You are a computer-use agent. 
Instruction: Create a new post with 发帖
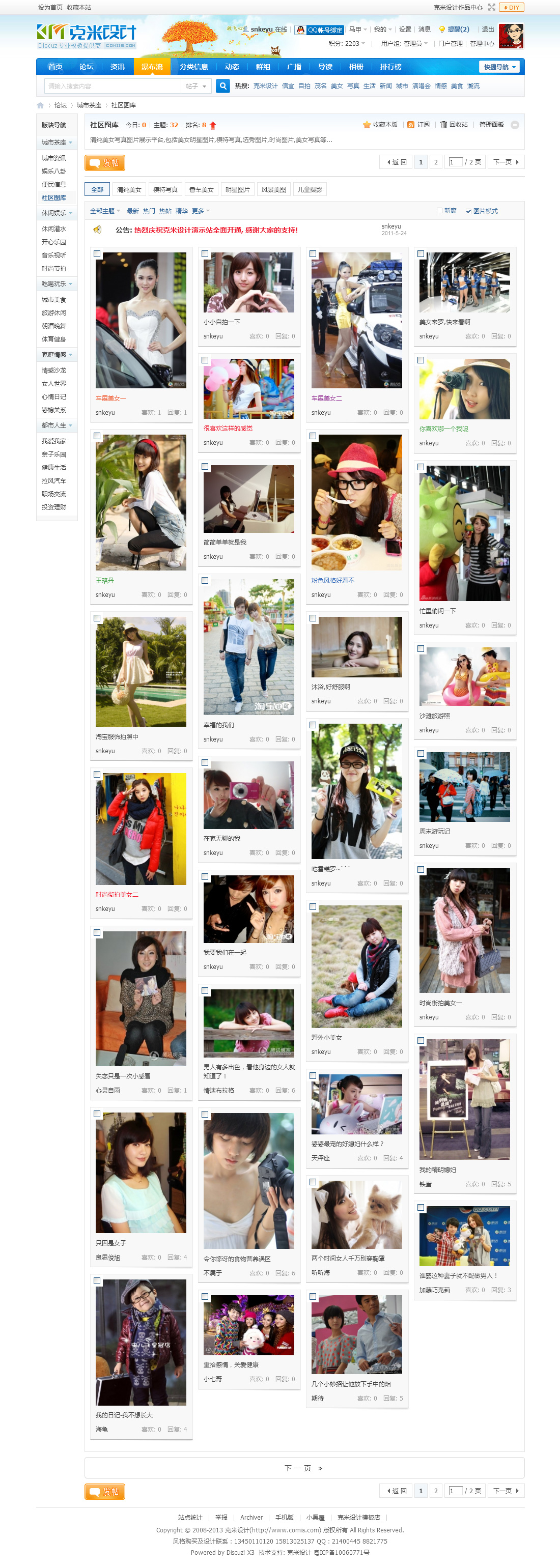point(105,163)
